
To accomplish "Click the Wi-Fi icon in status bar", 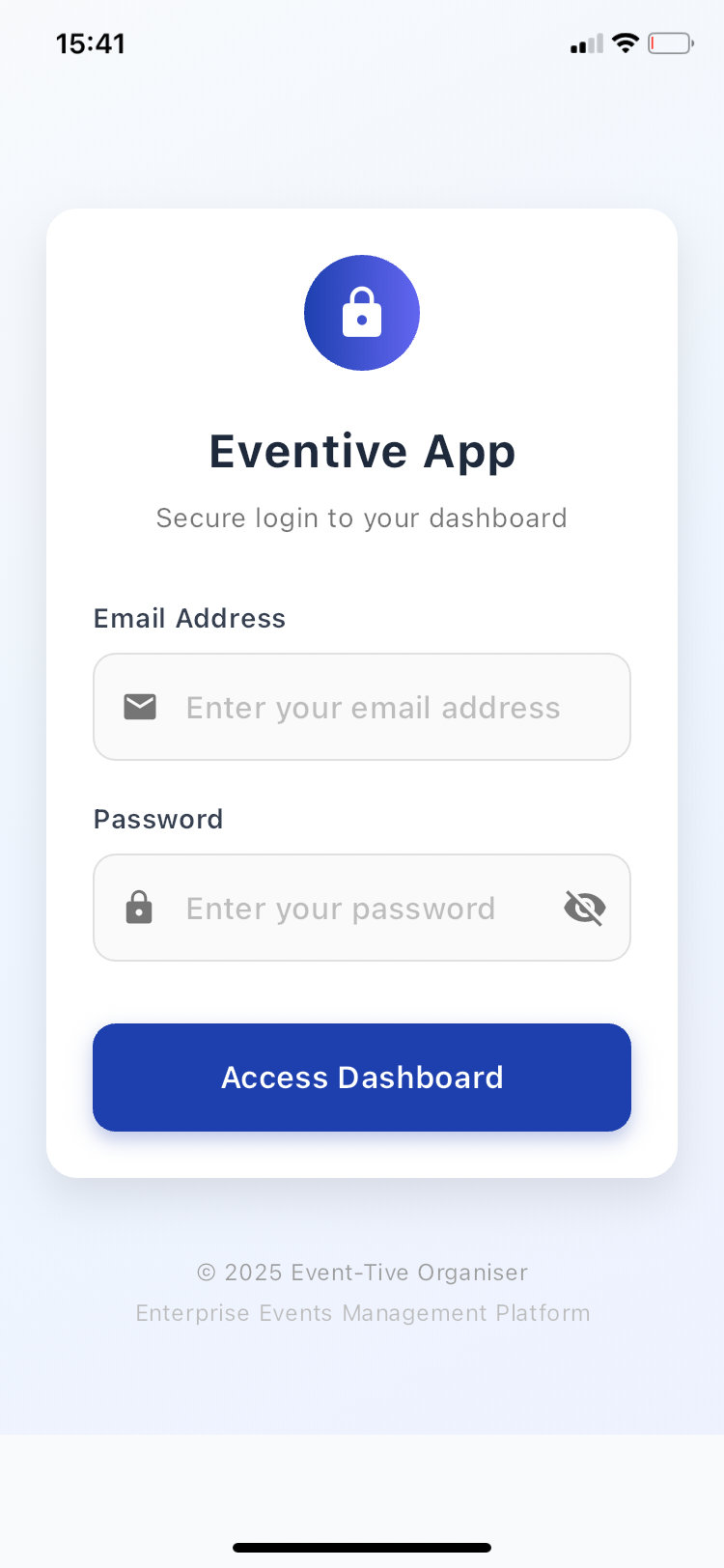I will point(625,42).
